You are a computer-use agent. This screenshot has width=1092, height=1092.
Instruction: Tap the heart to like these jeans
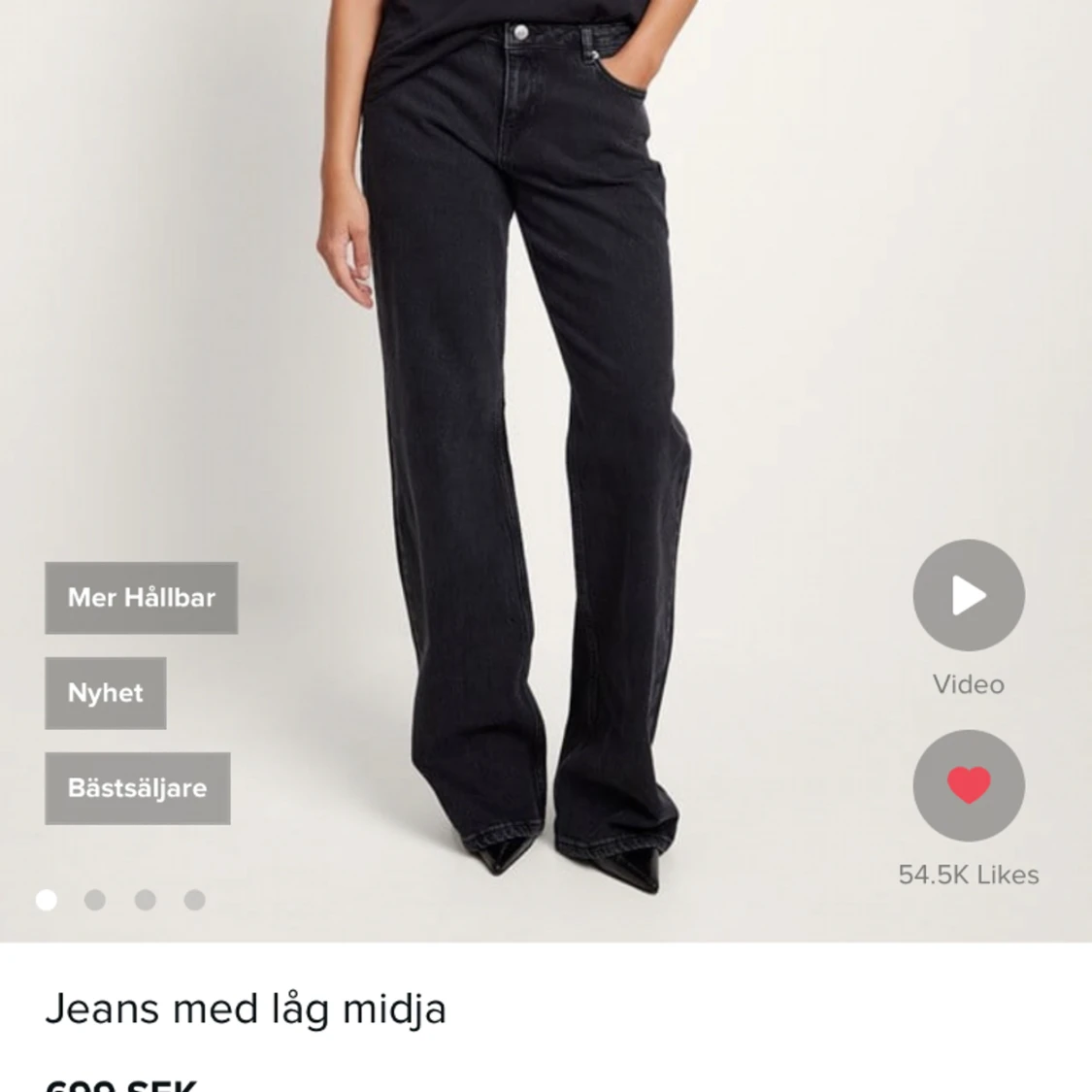coord(968,784)
